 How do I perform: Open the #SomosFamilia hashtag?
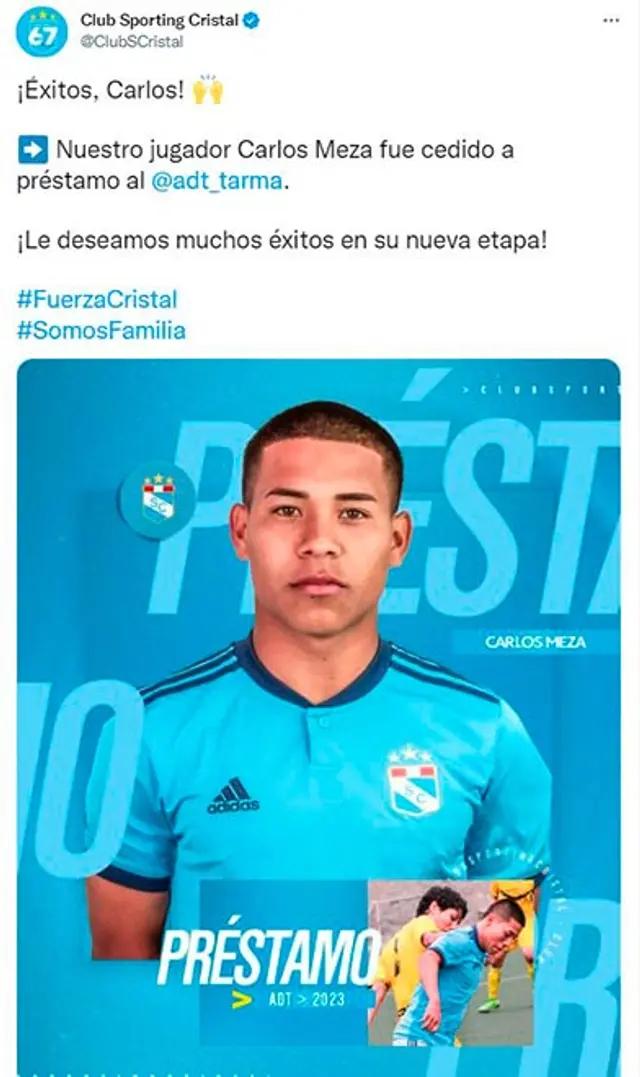tap(101, 330)
